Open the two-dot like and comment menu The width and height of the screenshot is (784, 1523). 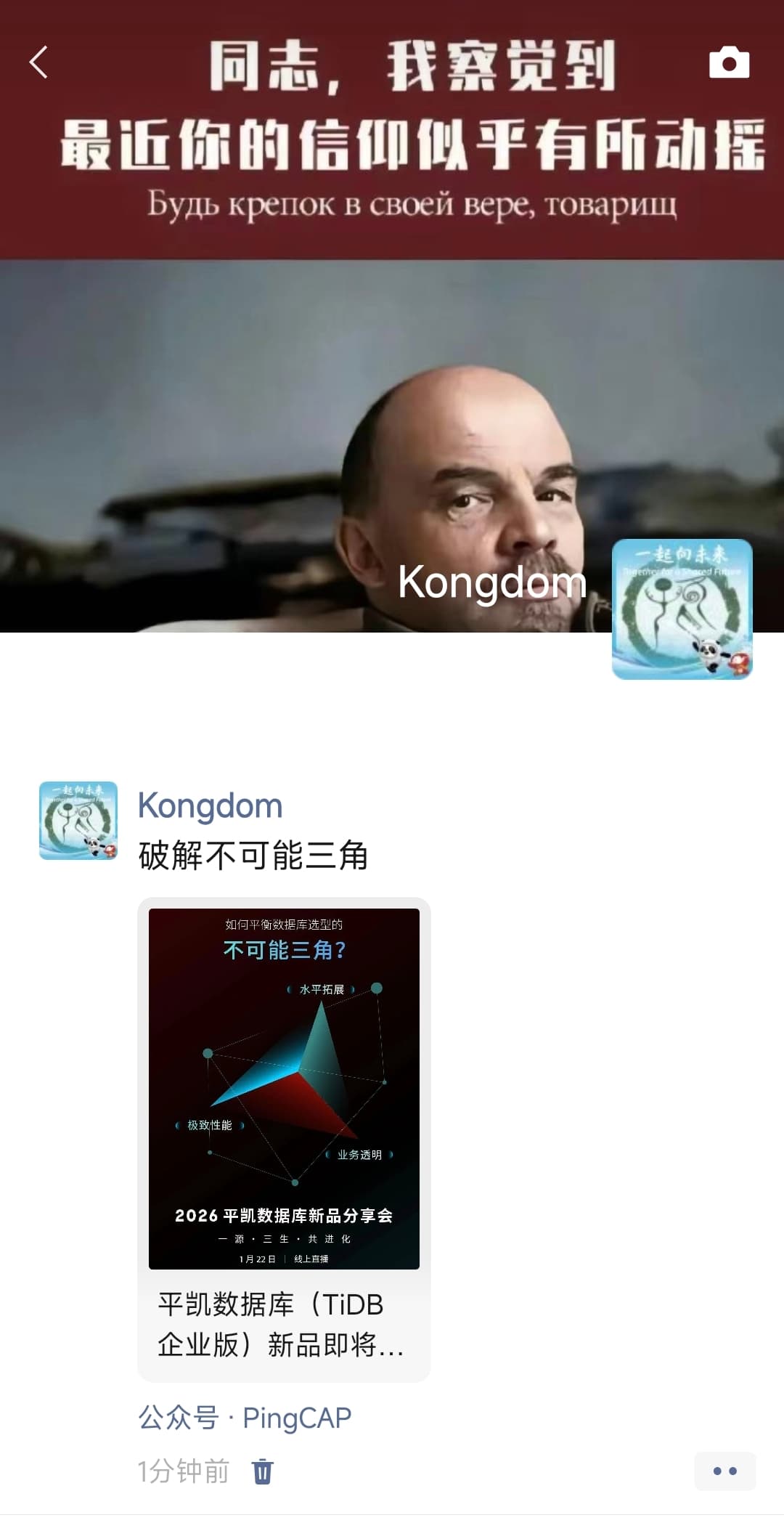click(x=724, y=1471)
